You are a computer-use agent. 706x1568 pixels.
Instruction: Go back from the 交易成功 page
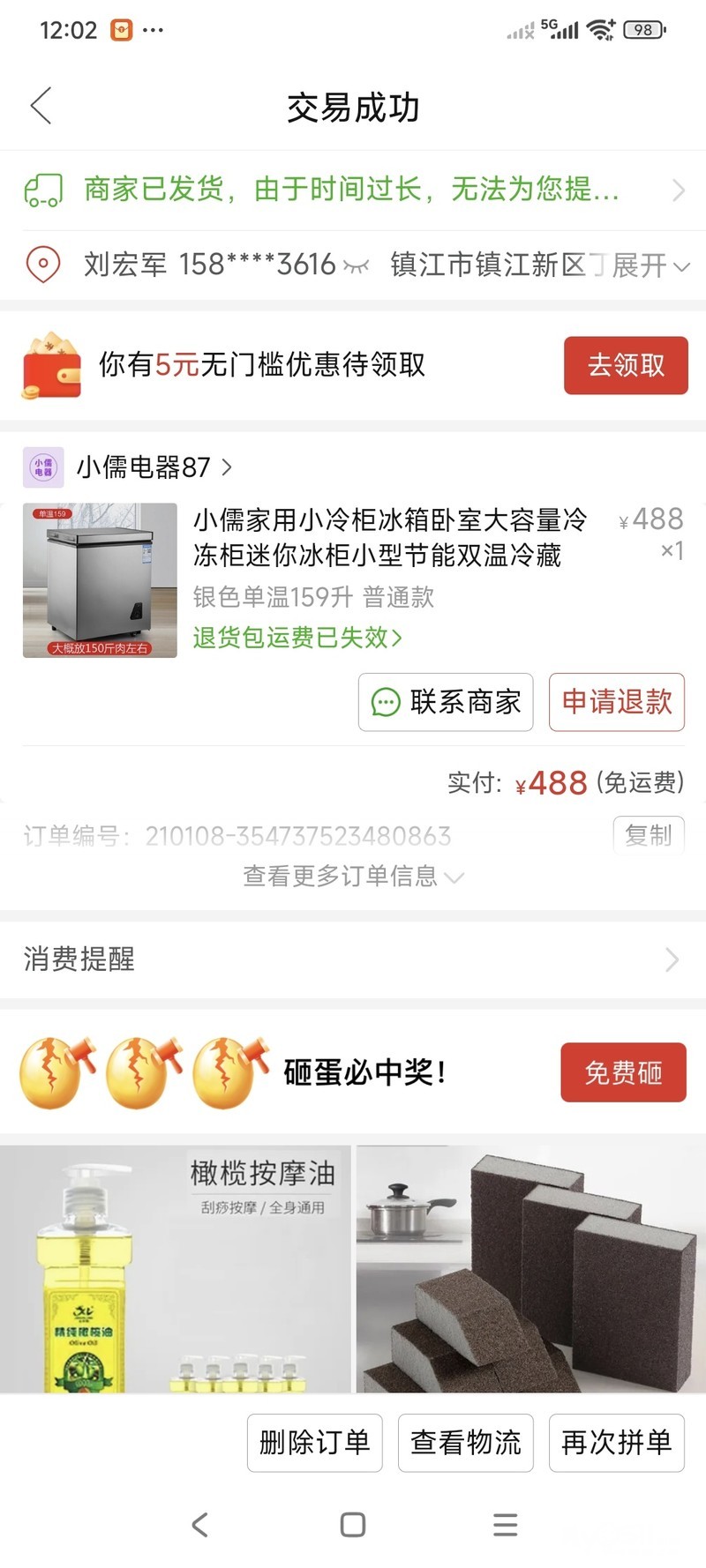click(41, 107)
